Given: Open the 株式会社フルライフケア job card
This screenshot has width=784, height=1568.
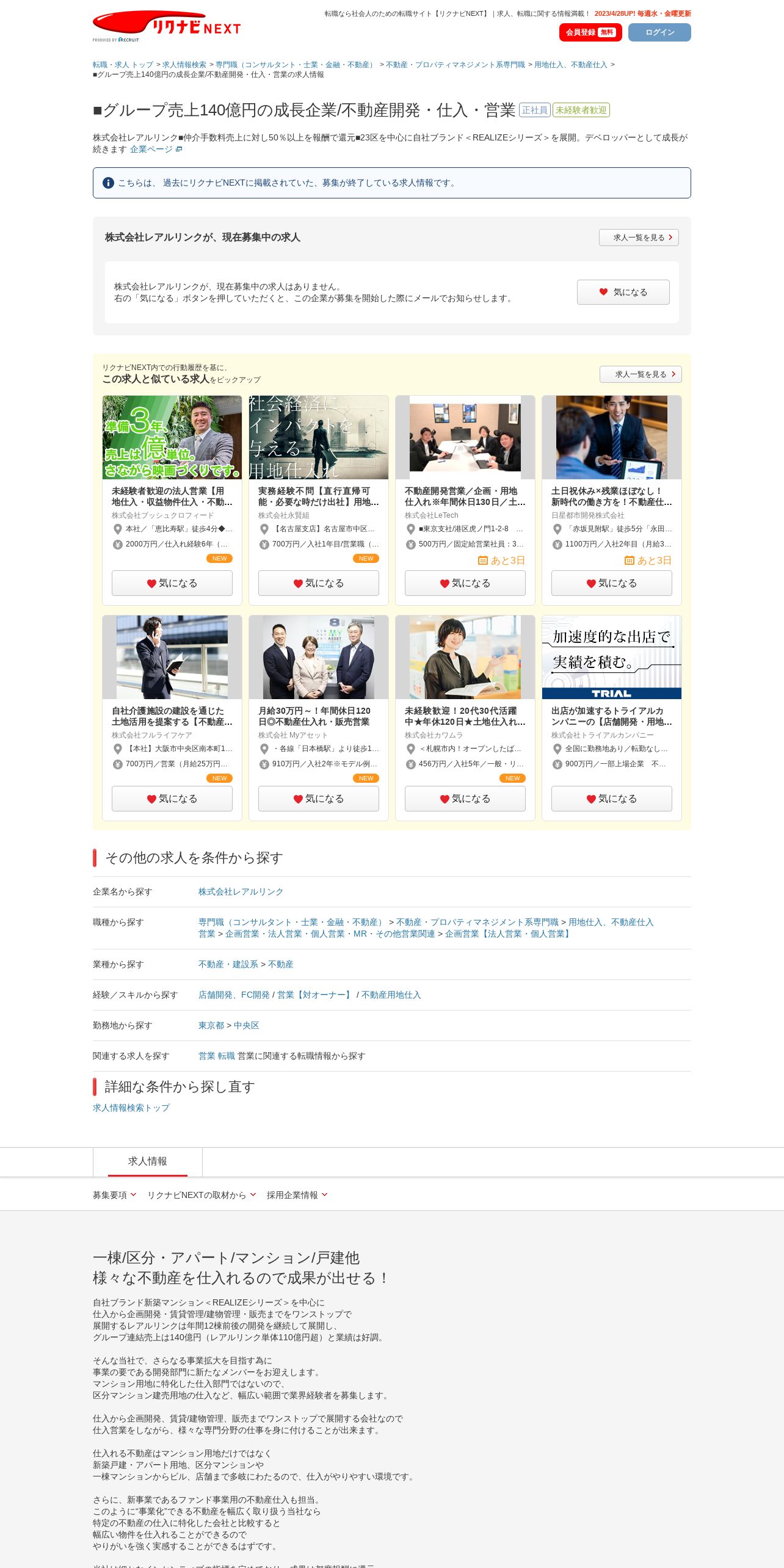Looking at the screenshot, I should 172,716.
